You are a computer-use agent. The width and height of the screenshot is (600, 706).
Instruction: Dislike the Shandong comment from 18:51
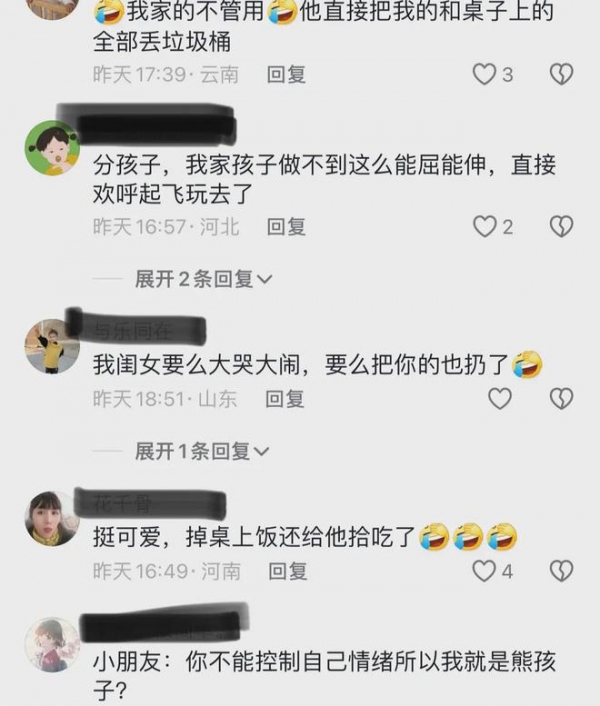[x=561, y=399]
